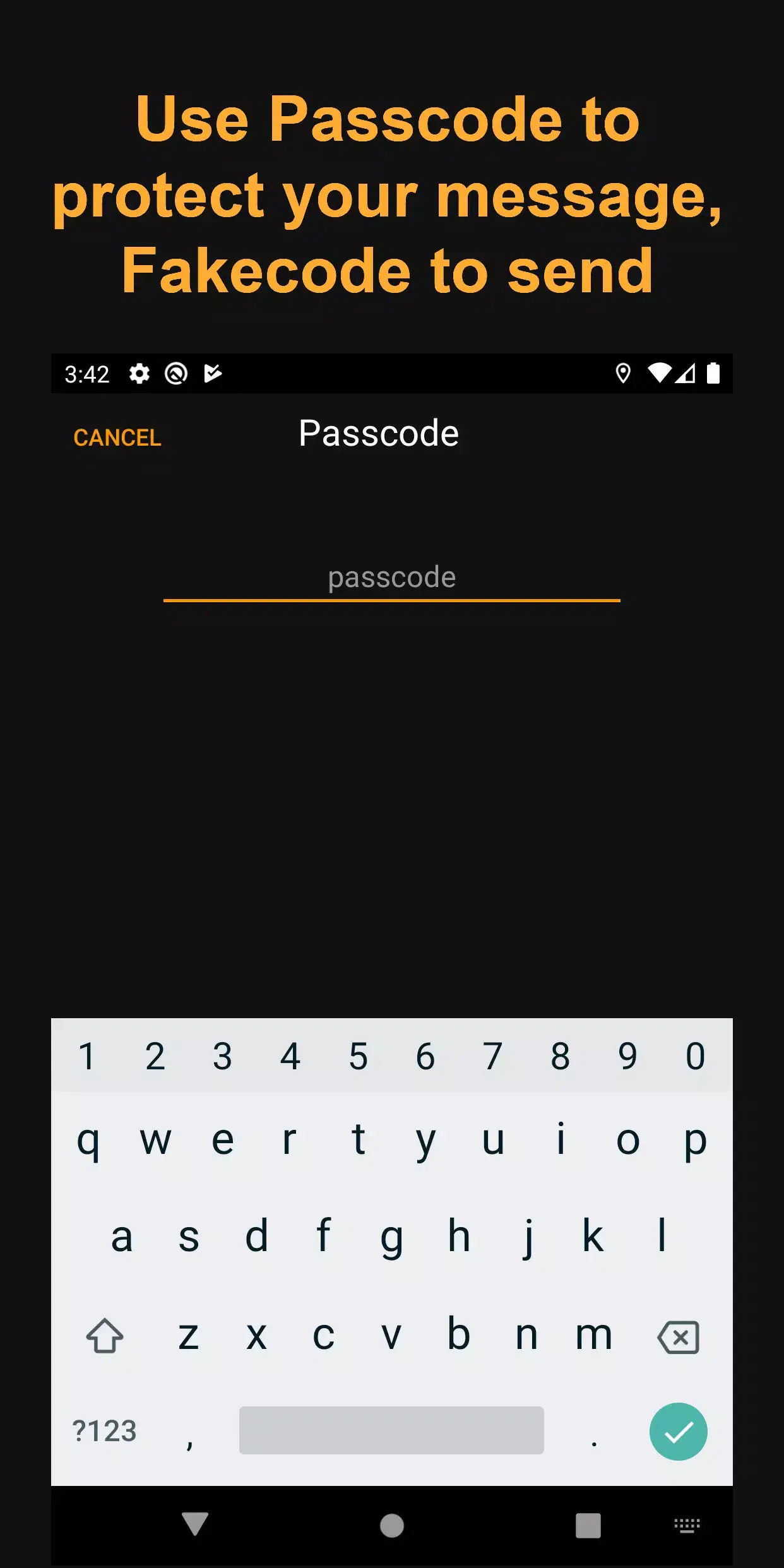784x1568 pixels.
Task: Open the settings gear in the status bar
Action: (x=138, y=374)
